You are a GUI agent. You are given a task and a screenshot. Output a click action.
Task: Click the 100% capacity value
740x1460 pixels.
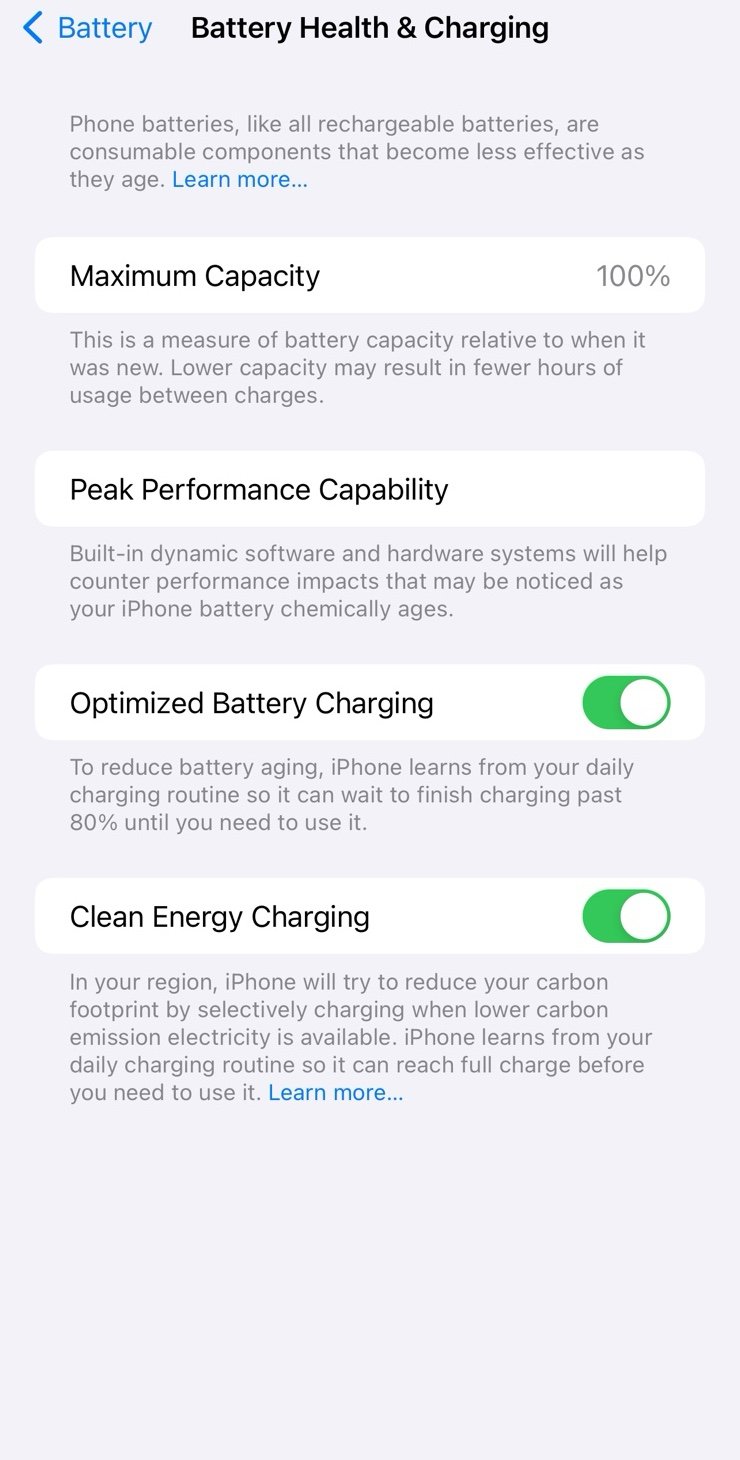(634, 276)
